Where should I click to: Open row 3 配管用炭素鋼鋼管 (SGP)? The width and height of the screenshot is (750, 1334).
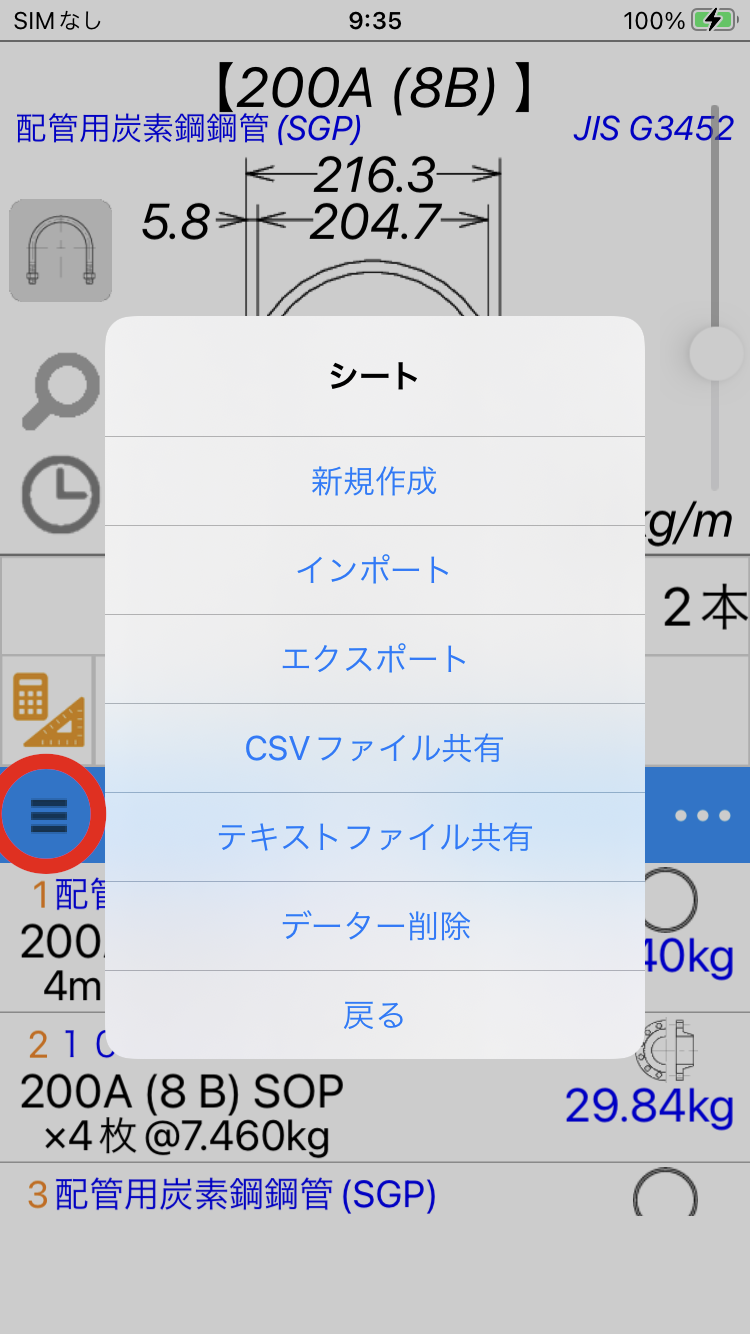tap(375, 1190)
